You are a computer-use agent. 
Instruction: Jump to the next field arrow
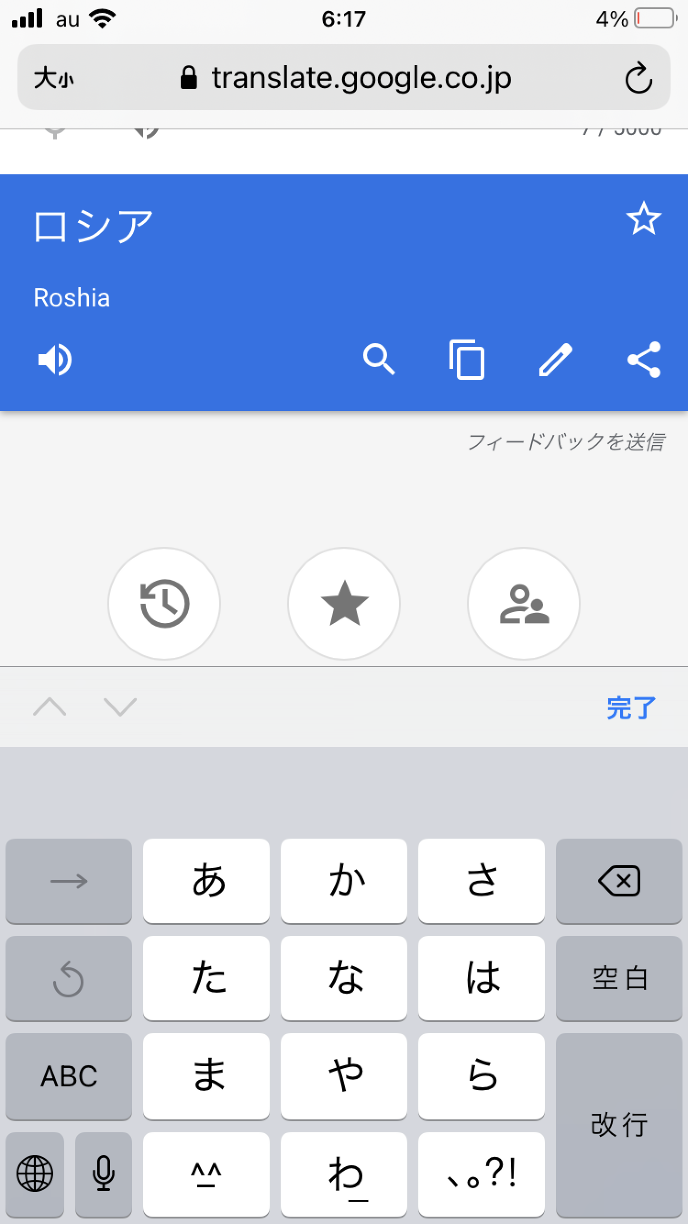pos(120,708)
